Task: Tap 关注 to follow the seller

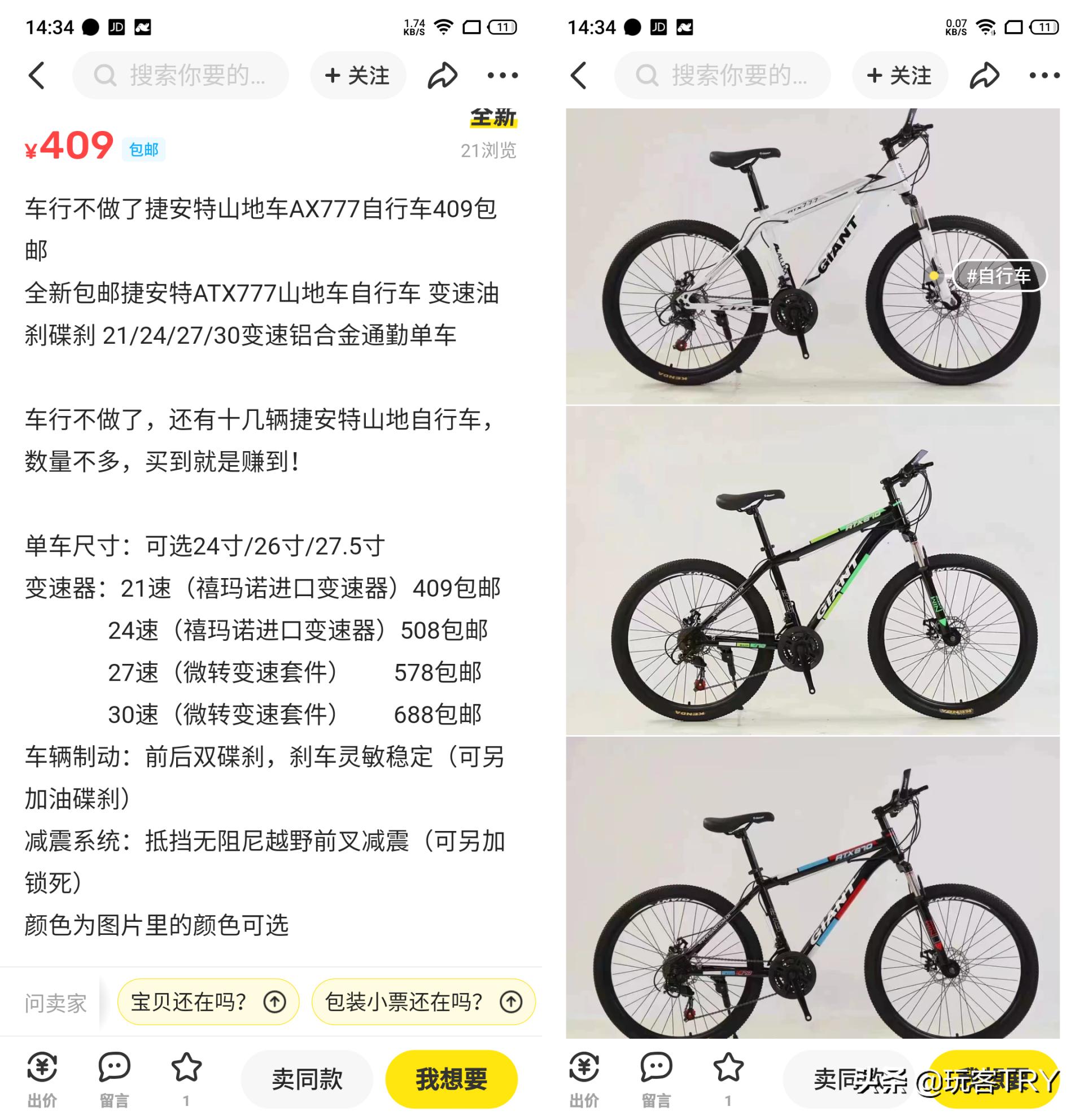Action: [357, 75]
